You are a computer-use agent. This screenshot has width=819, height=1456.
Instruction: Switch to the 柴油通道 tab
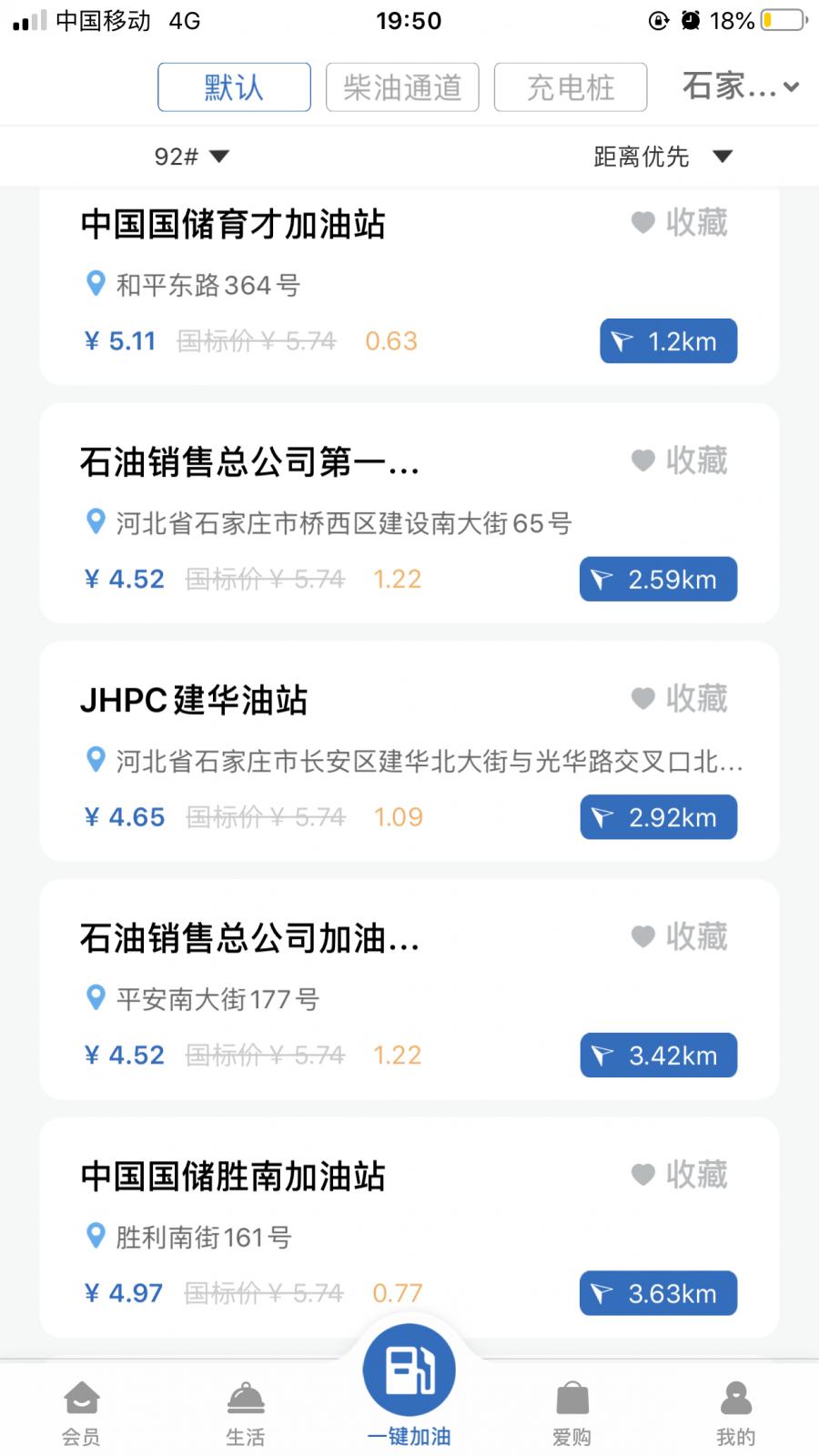pyautogui.click(x=402, y=86)
